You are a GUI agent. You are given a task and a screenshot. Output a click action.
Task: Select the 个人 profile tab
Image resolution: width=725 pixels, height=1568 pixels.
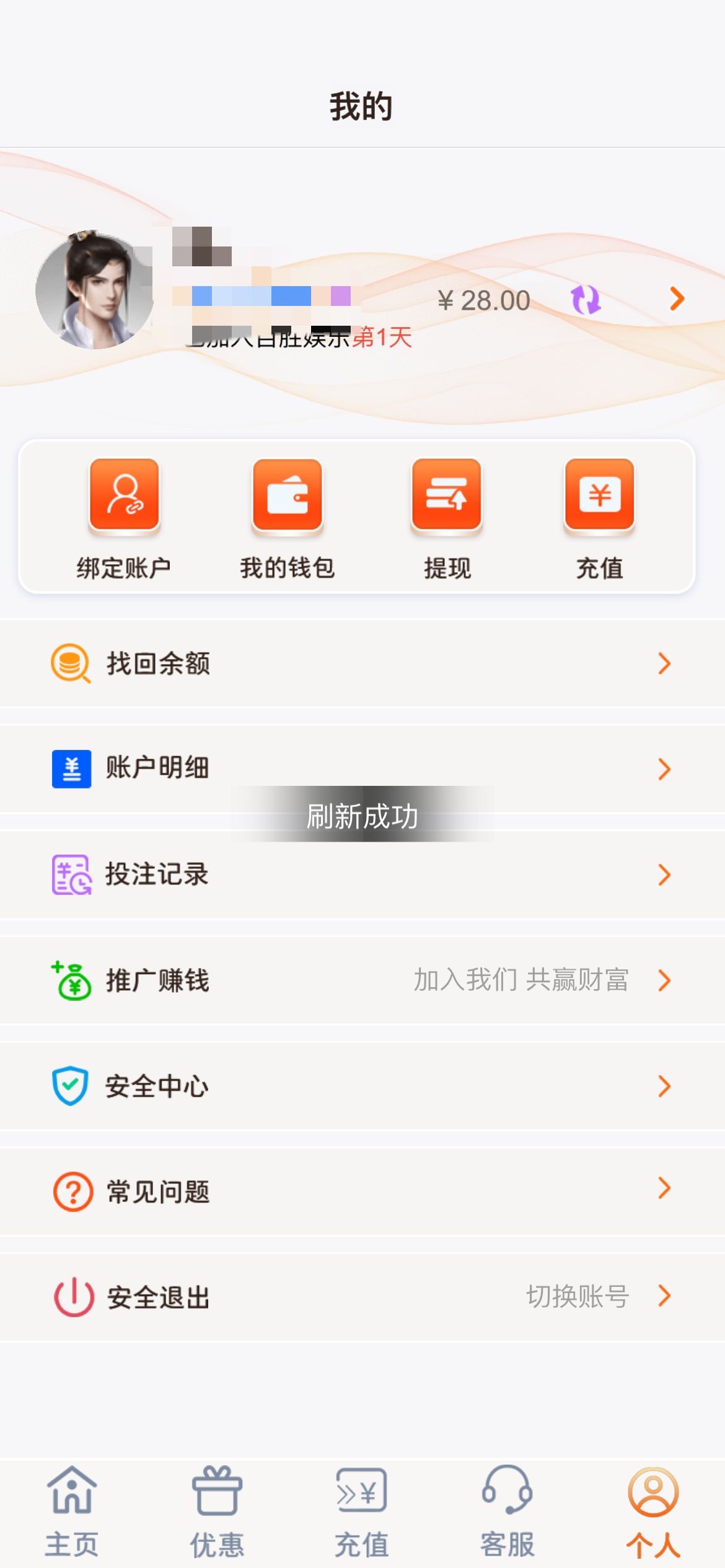653,1512
